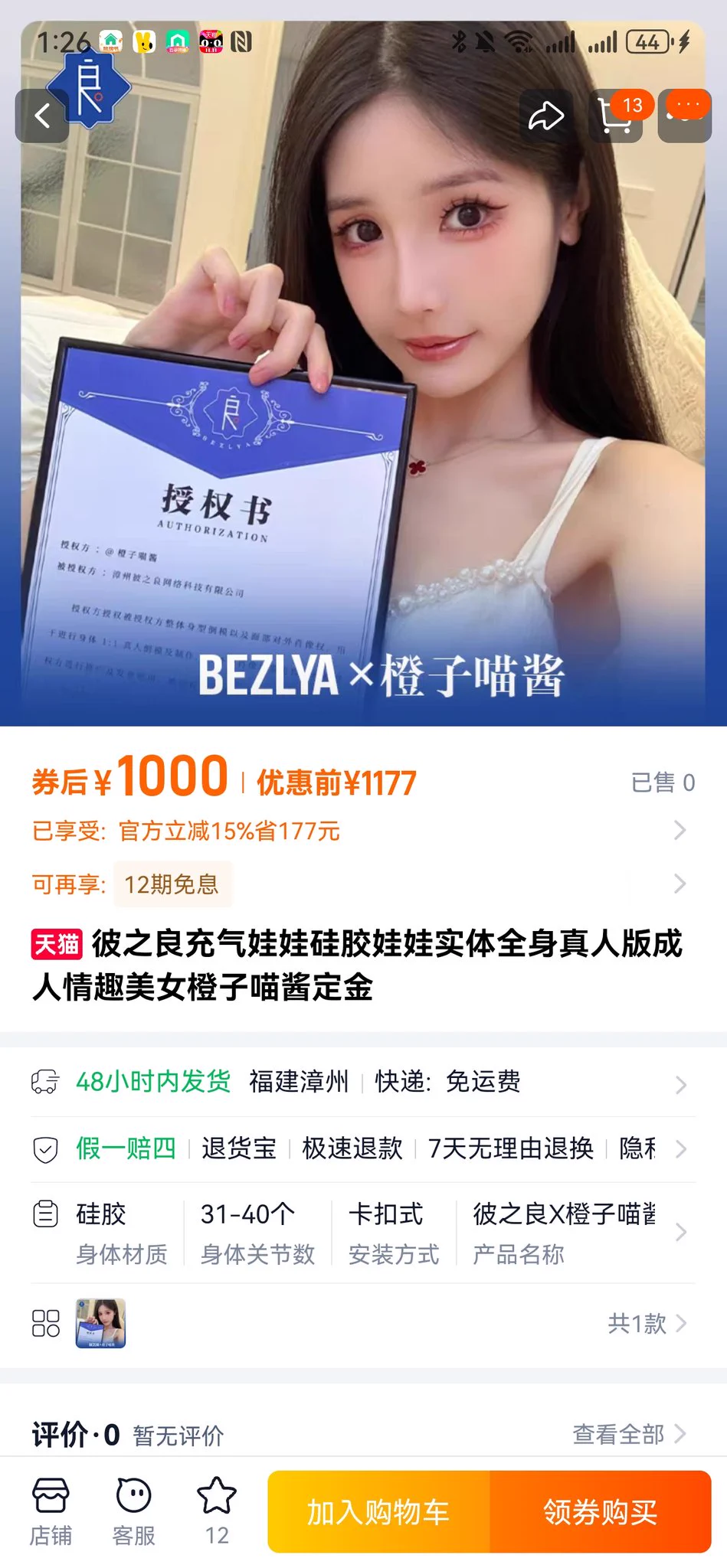The width and height of the screenshot is (727, 1568).
Task: Select the product variant thumbnail
Action: (100, 1323)
